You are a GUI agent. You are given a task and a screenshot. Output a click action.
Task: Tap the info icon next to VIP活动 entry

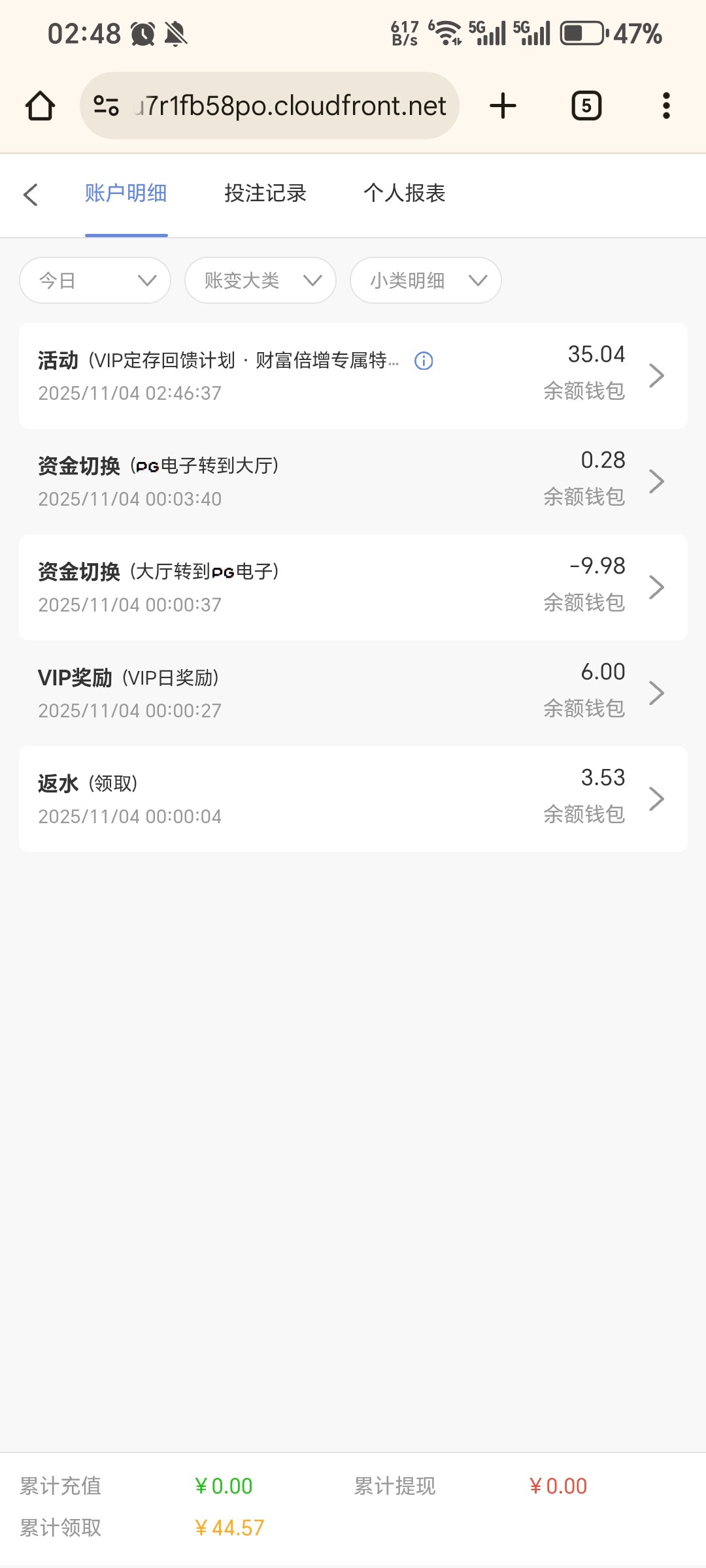[x=423, y=361]
